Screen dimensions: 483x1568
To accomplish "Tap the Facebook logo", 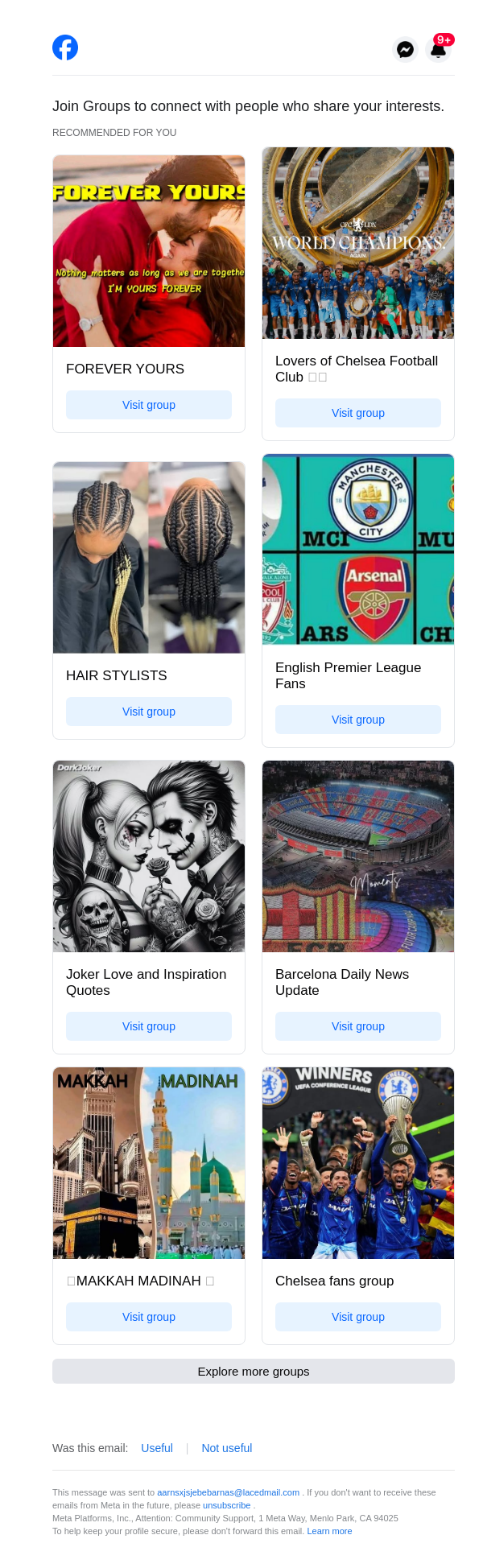I will pyautogui.click(x=65, y=47).
